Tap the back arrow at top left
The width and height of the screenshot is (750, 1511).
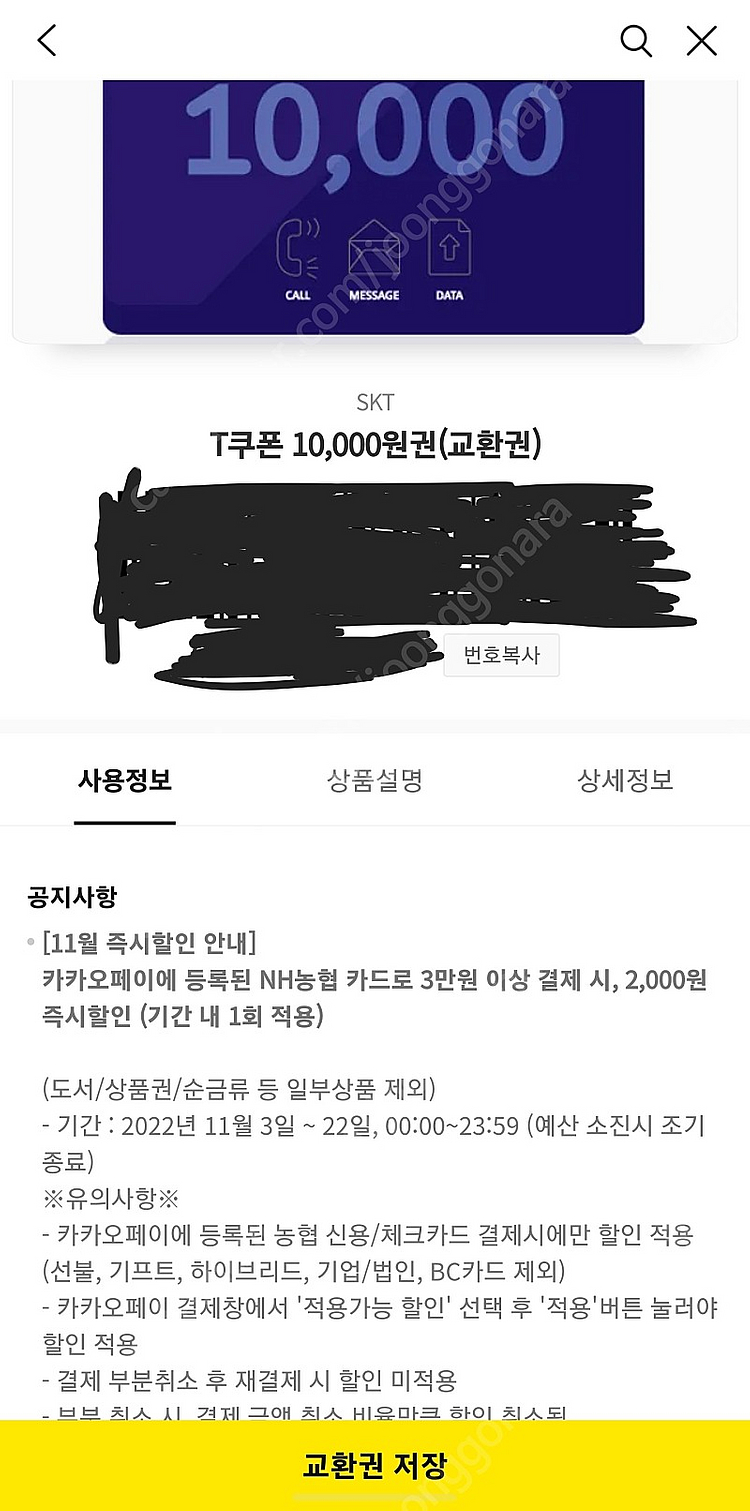[x=45, y=41]
